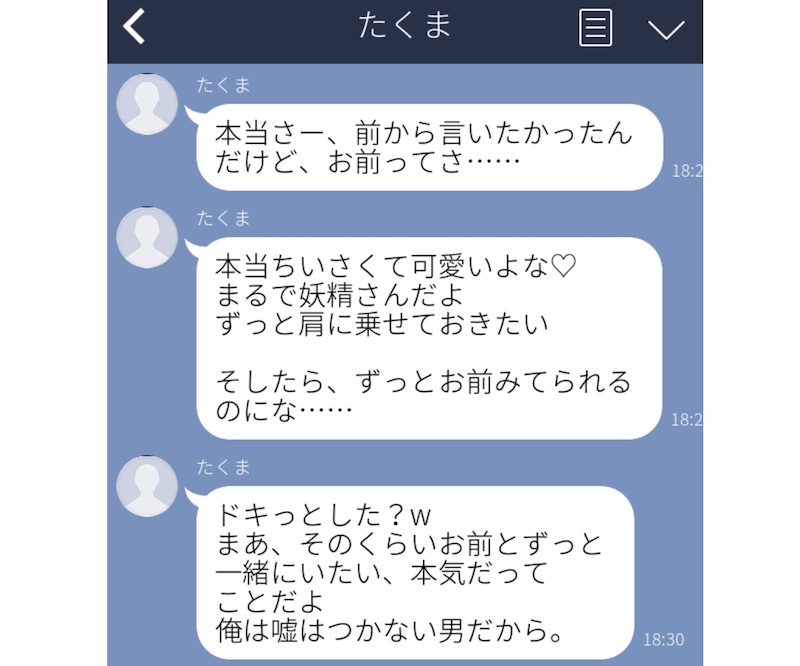The width and height of the screenshot is (800, 666).
Task: Open たくま's avatar beside the 前から言いたかった message
Action: coord(148,103)
